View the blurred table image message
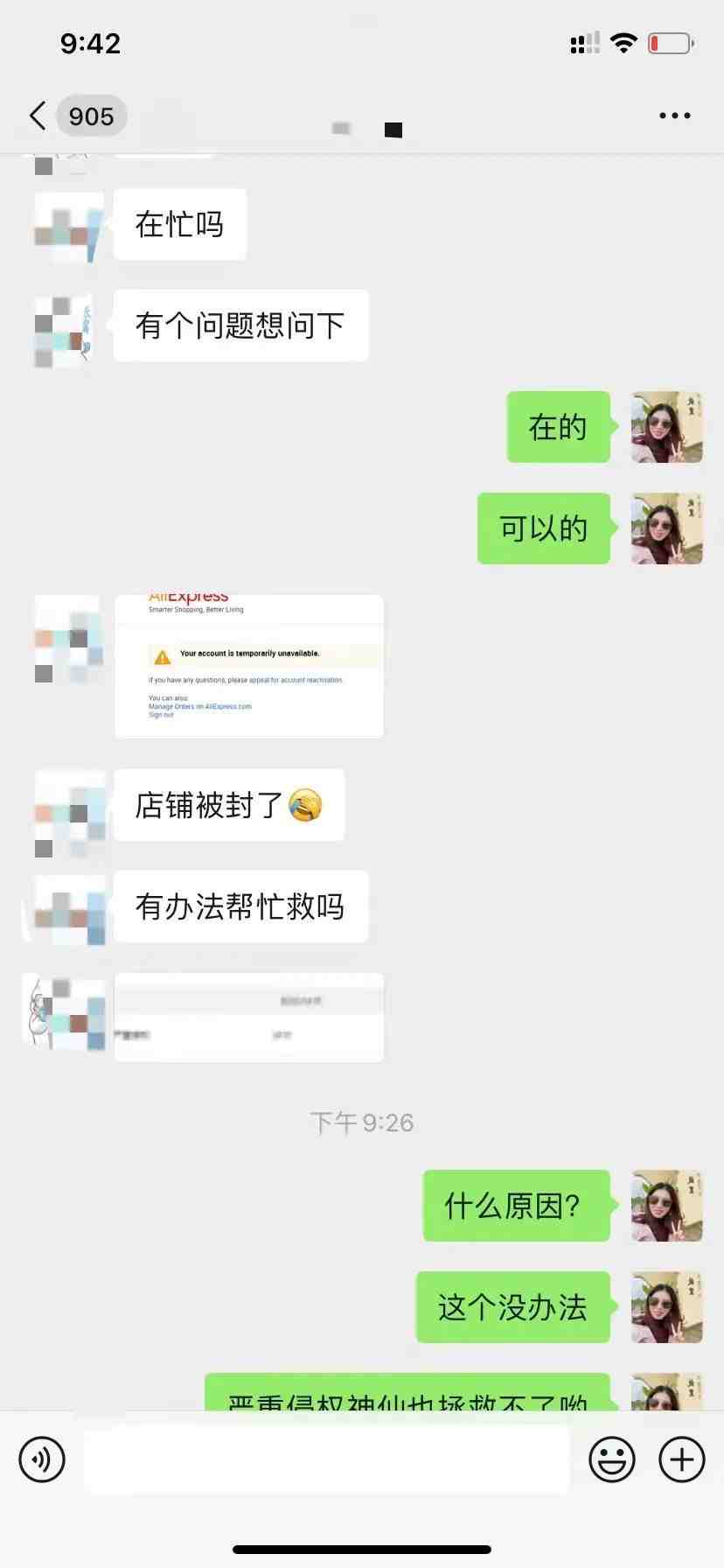Image resolution: width=724 pixels, height=1568 pixels. click(249, 1018)
